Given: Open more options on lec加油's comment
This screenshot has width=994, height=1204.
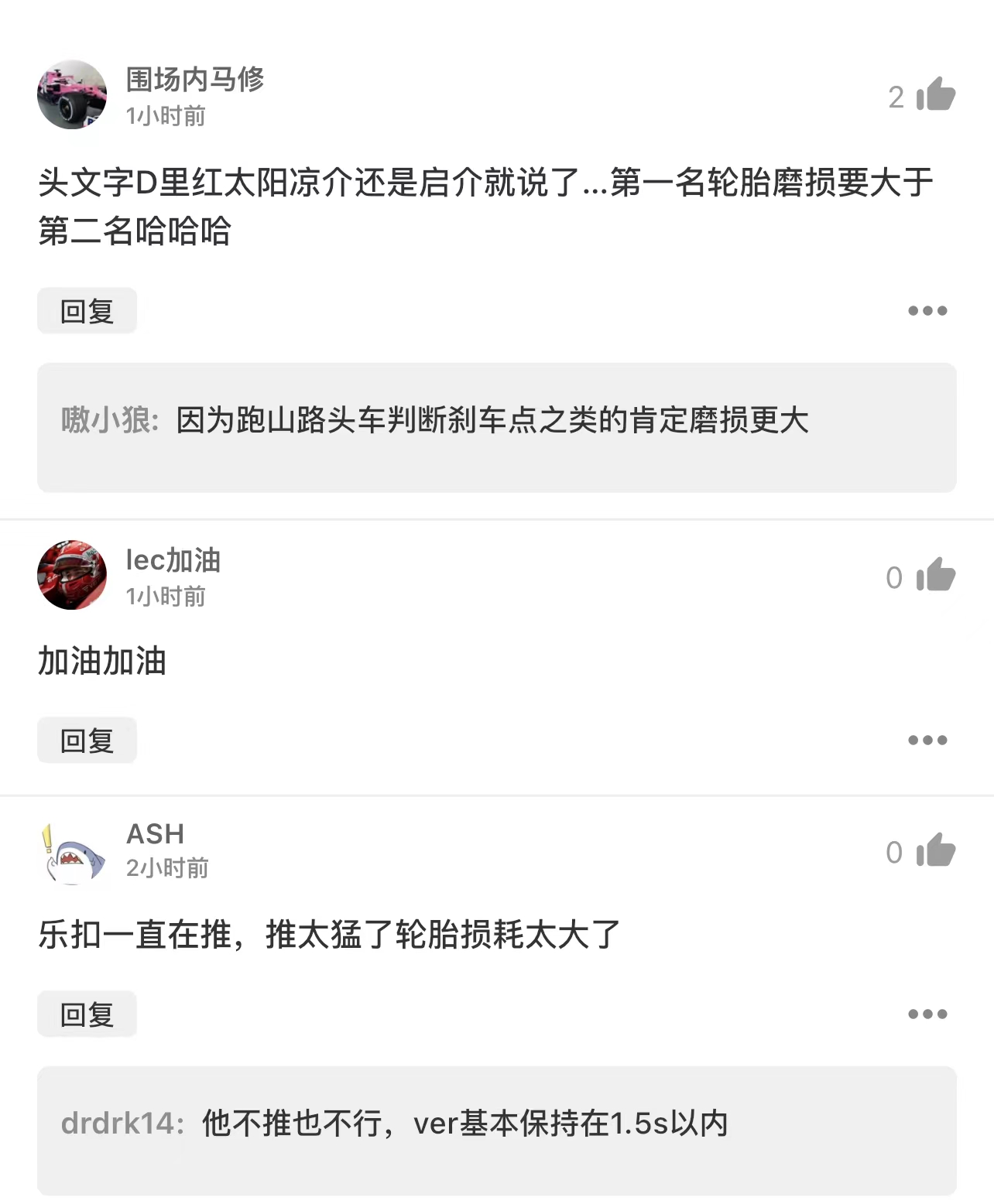Looking at the screenshot, I should point(927,741).
